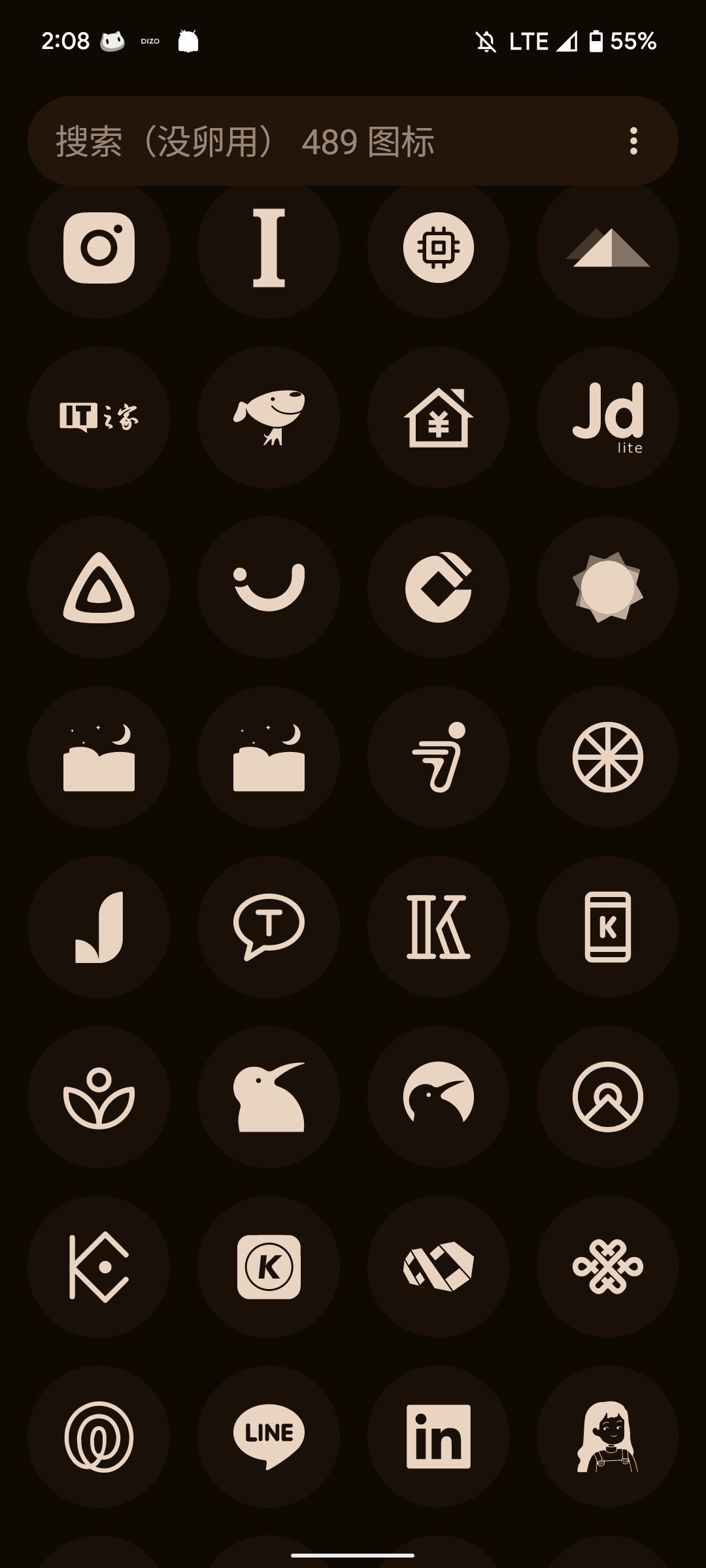Choose the China Unicom knot icon
The width and height of the screenshot is (706, 1568).
(608, 1267)
